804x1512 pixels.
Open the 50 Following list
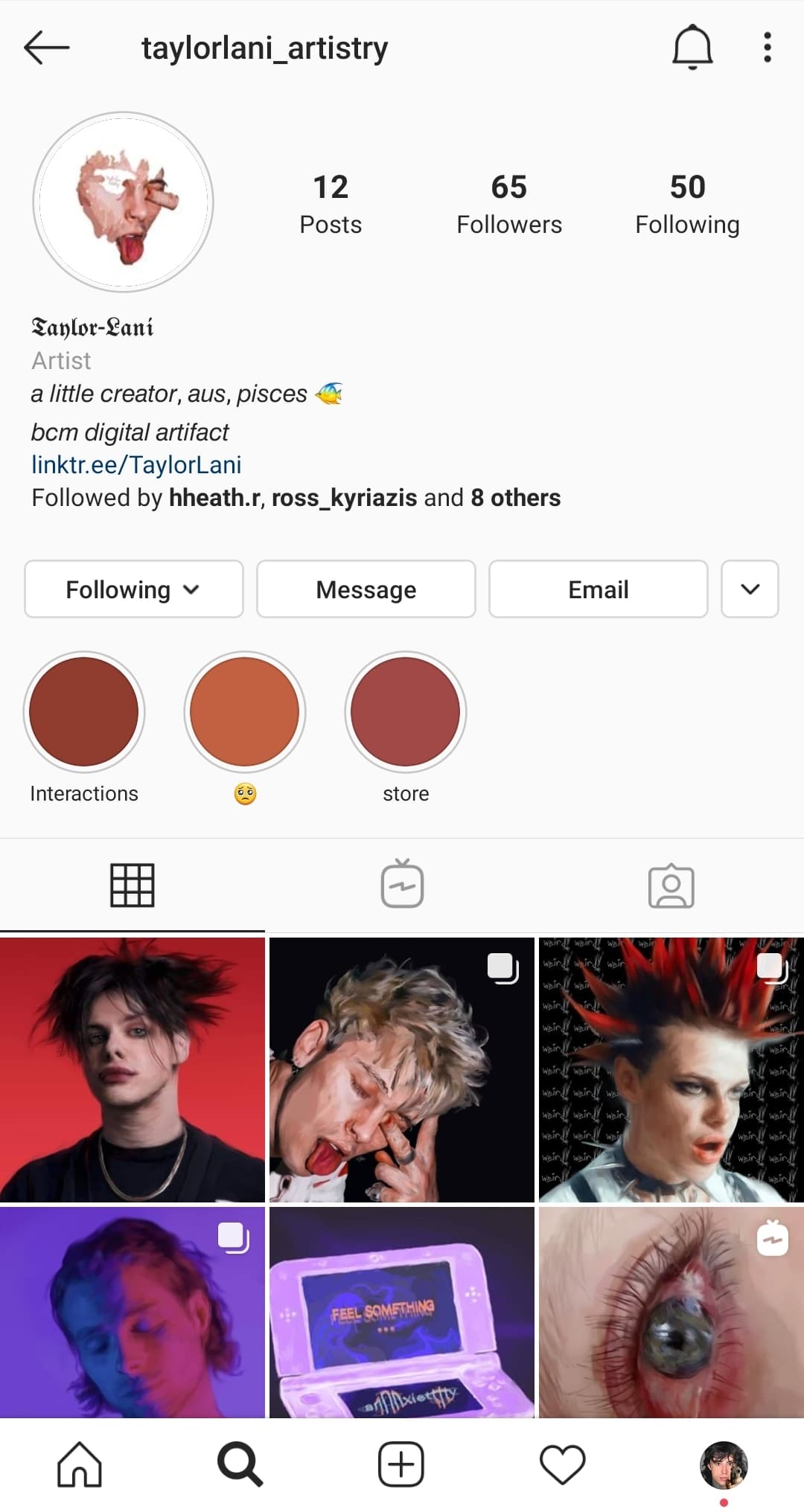pyautogui.click(x=687, y=204)
